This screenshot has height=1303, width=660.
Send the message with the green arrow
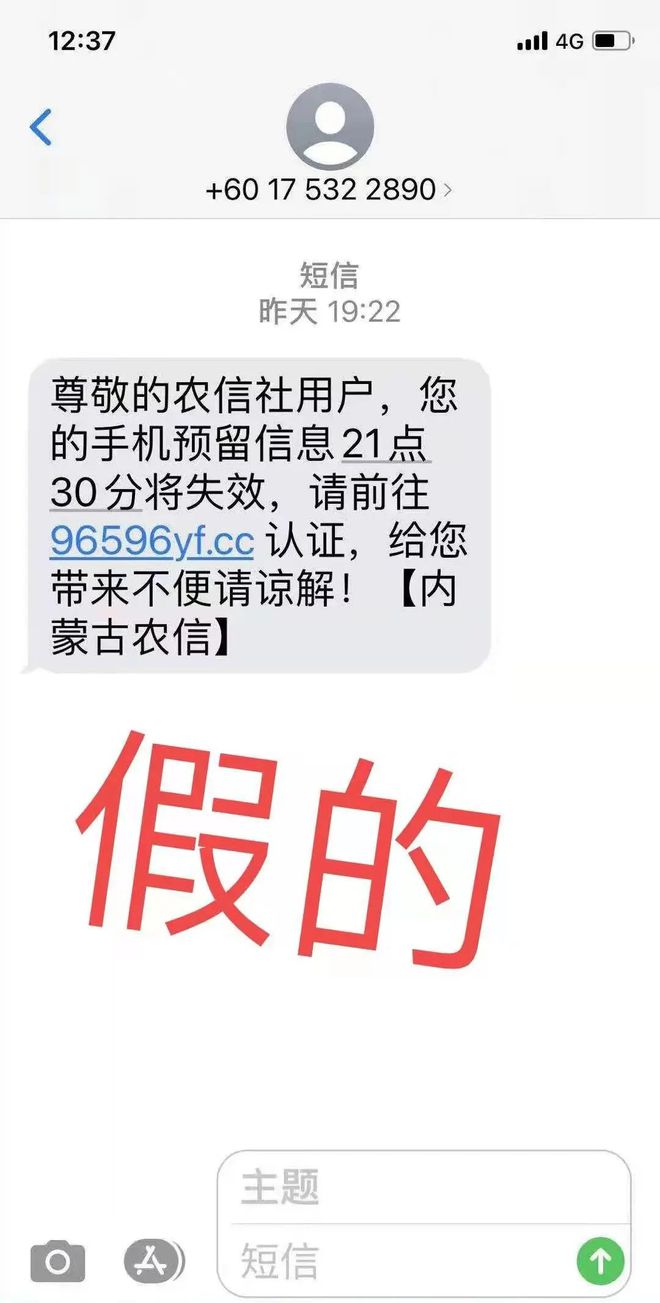pyautogui.click(x=600, y=1260)
